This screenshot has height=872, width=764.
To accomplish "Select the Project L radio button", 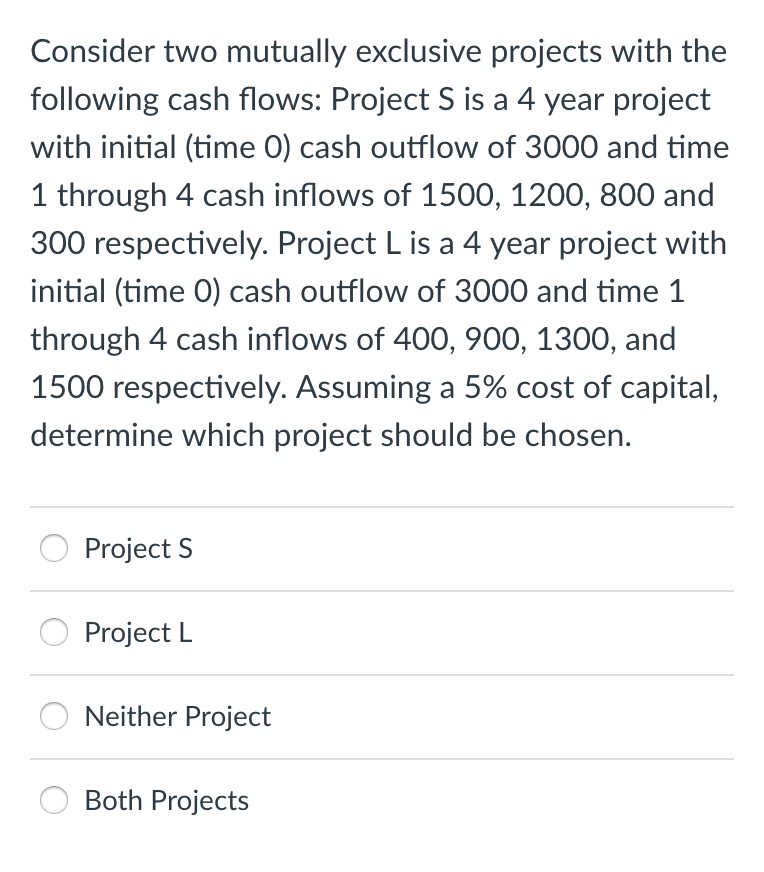I will pyautogui.click(x=53, y=632).
